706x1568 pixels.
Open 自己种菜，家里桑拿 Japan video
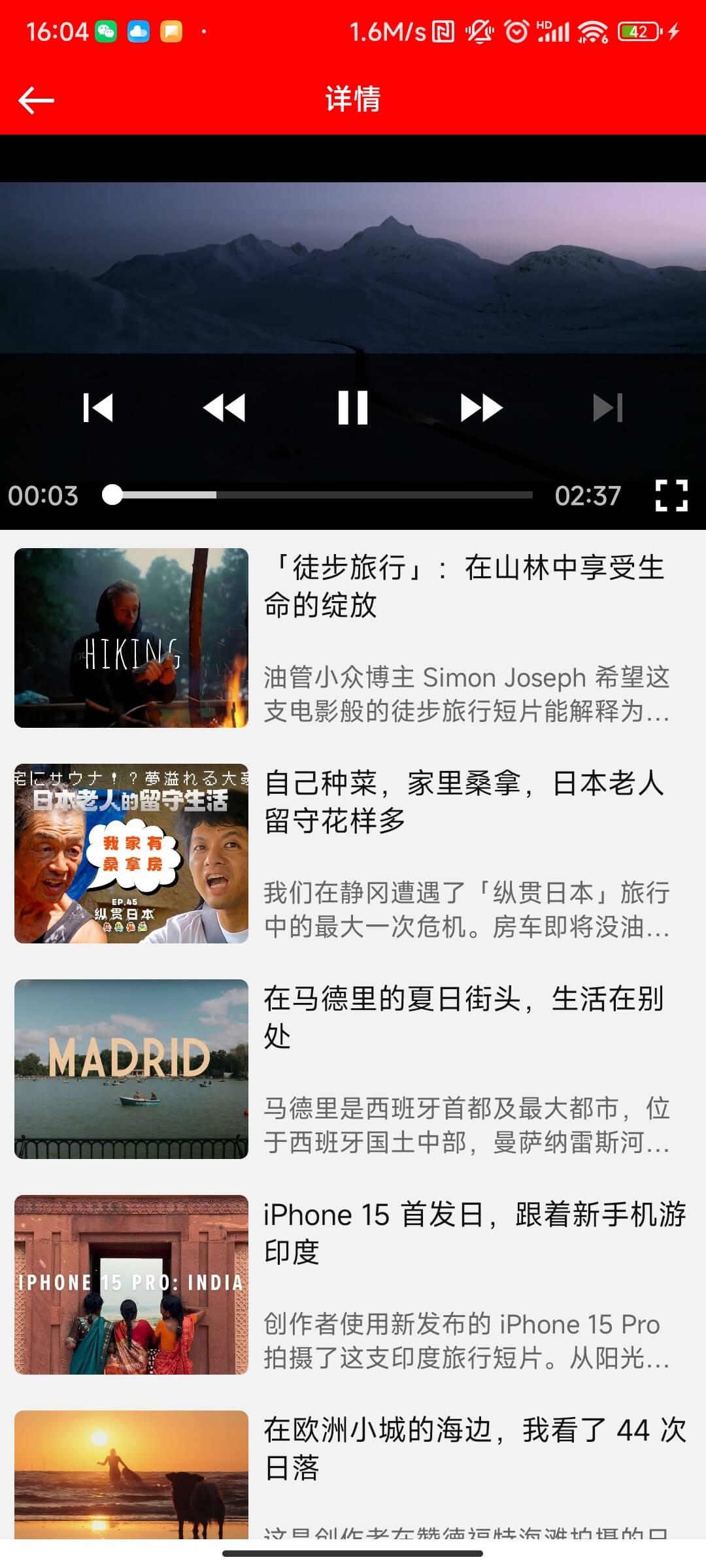353,853
